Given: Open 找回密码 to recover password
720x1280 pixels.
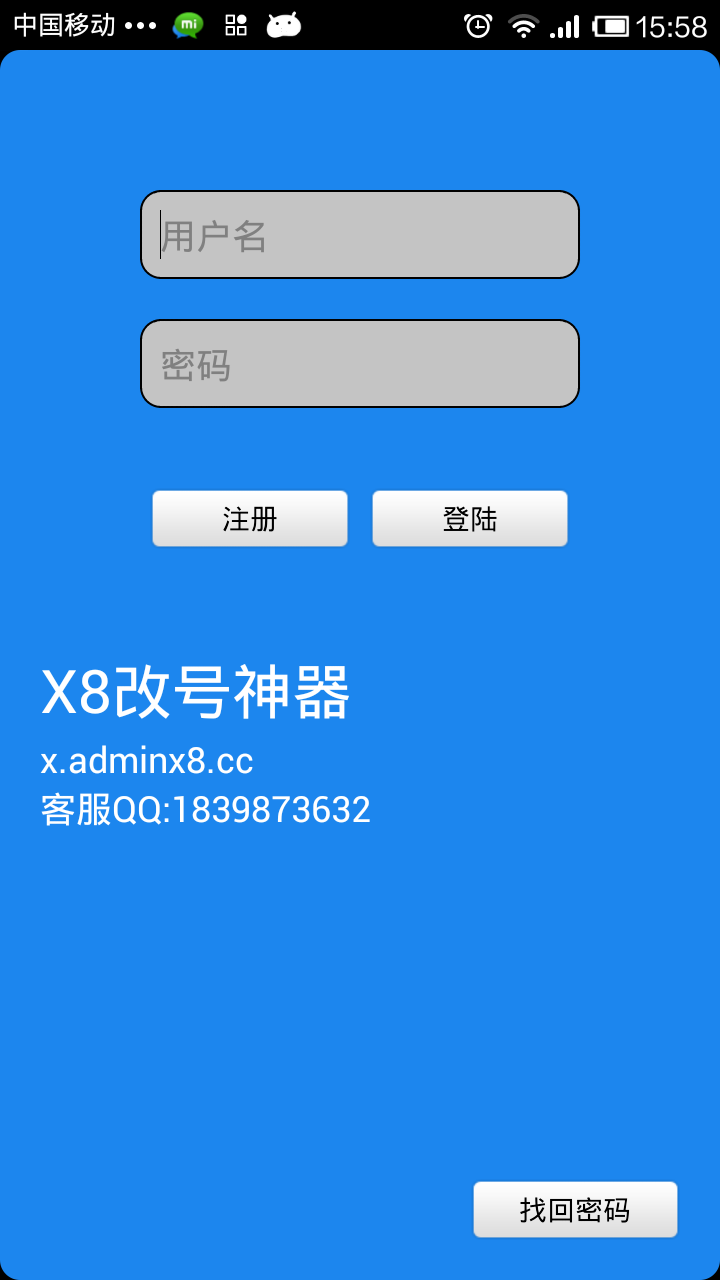Looking at the screenshot, I should [x=575, y=1210].
